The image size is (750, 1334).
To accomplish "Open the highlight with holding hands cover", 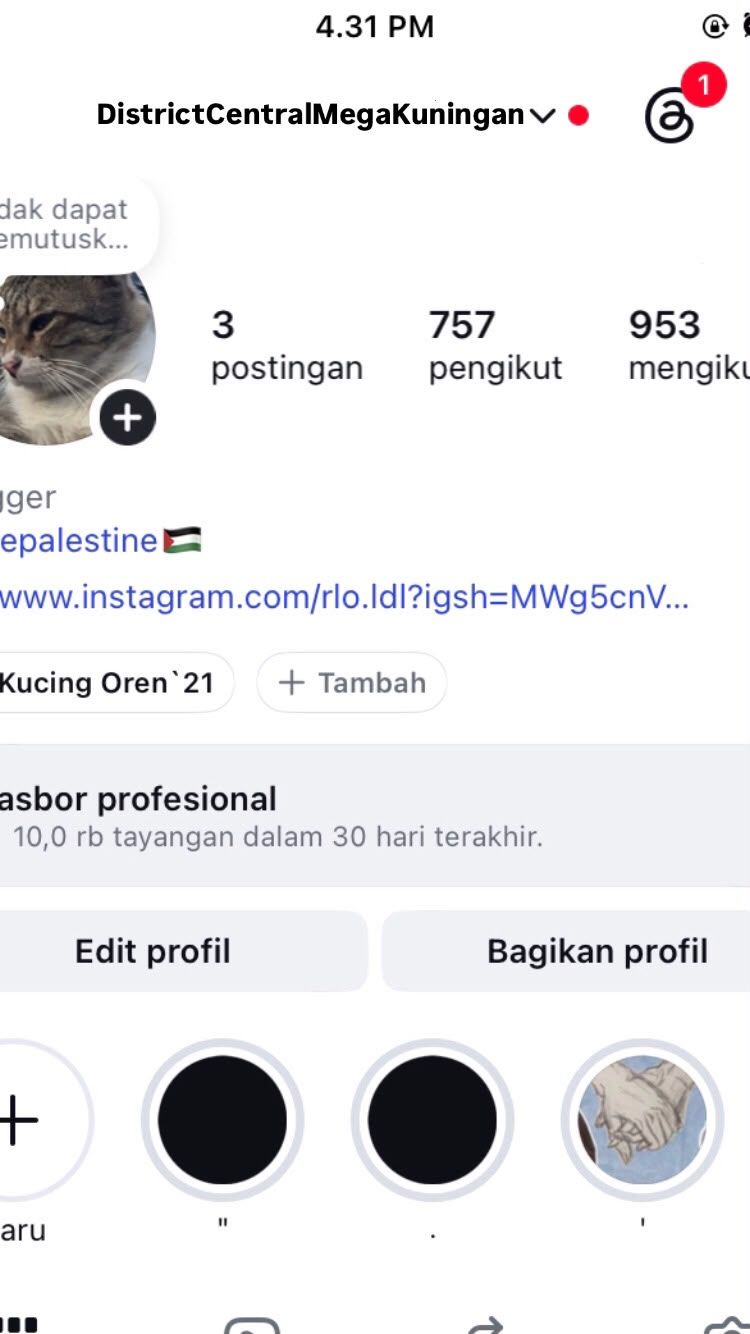I will 643,1120.
